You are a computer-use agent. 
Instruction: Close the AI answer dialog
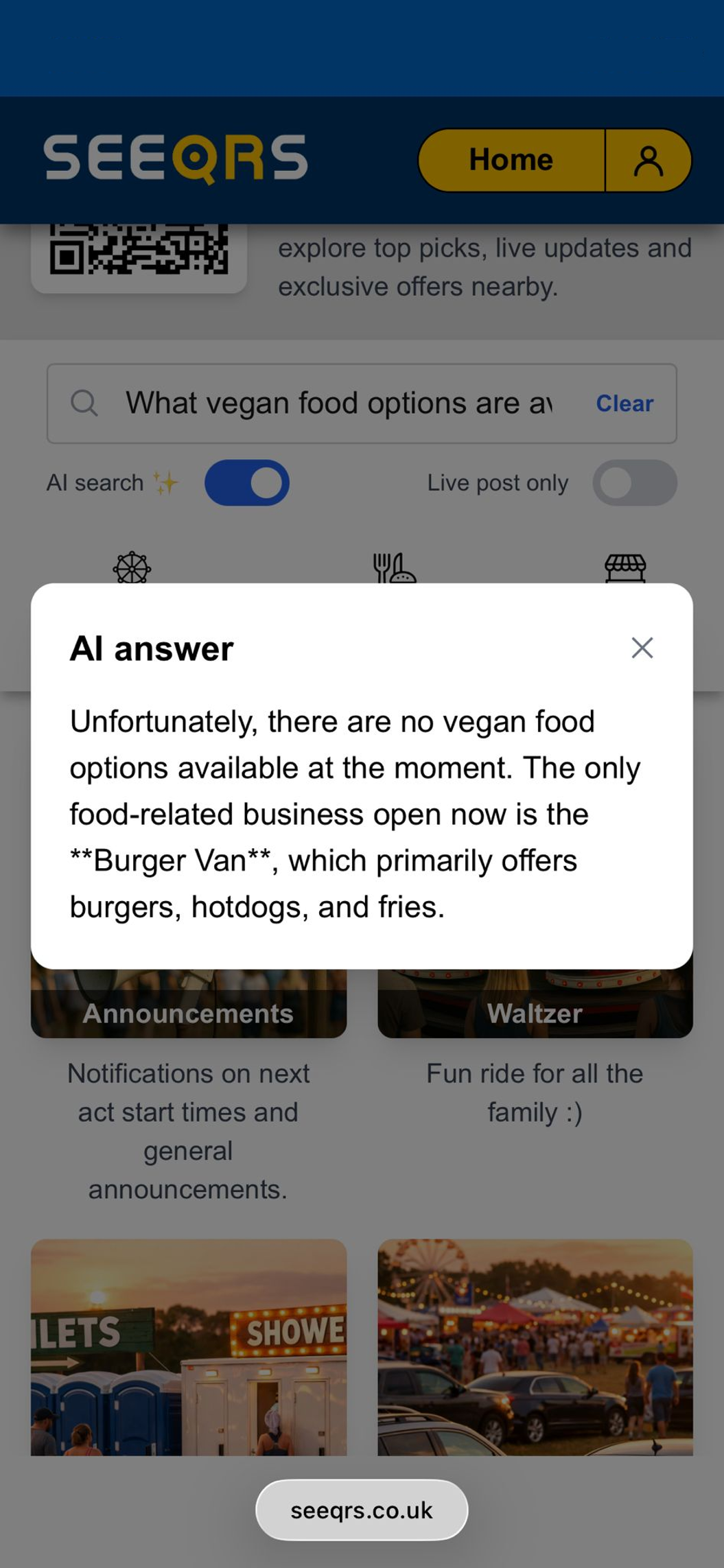pos(642,647)
